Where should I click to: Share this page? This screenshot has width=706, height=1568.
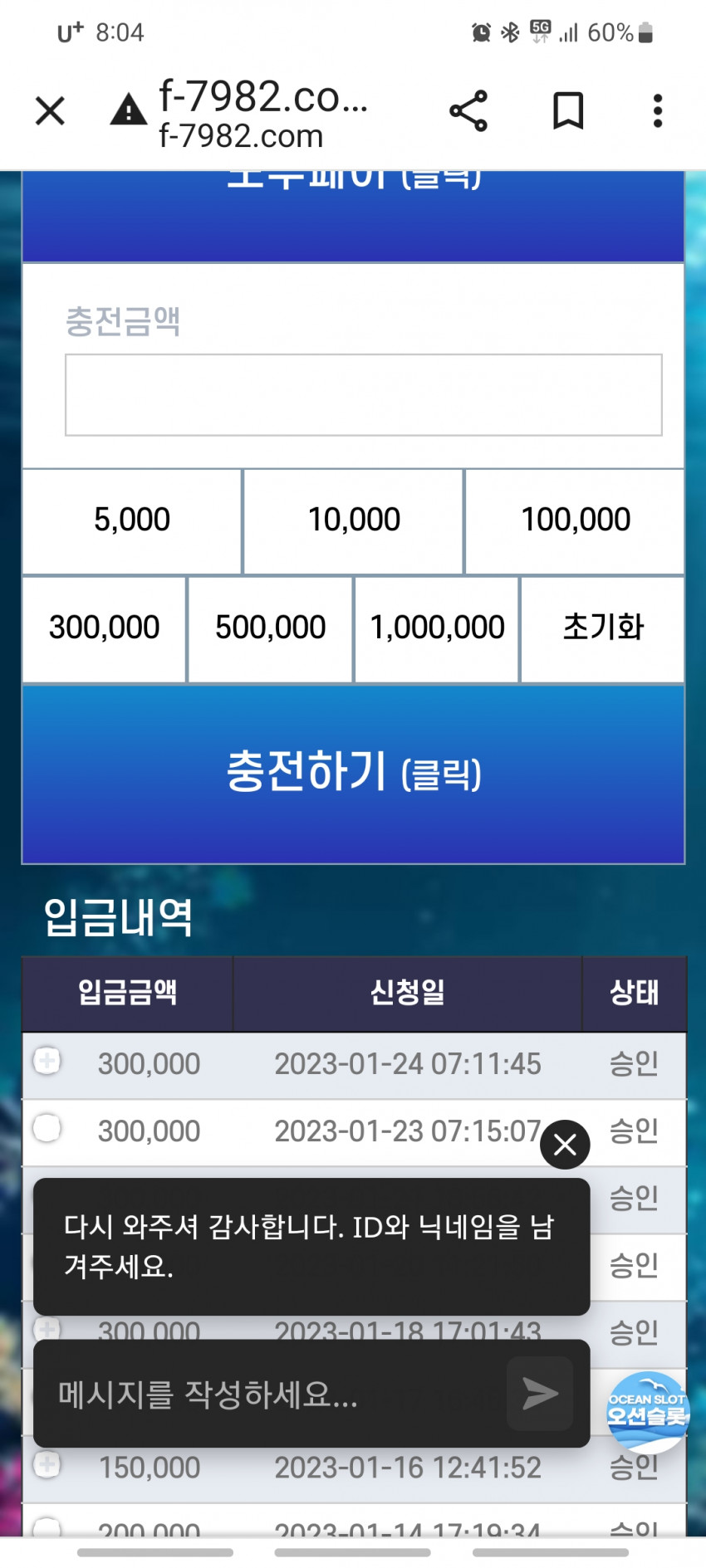[x=468, y=111]
